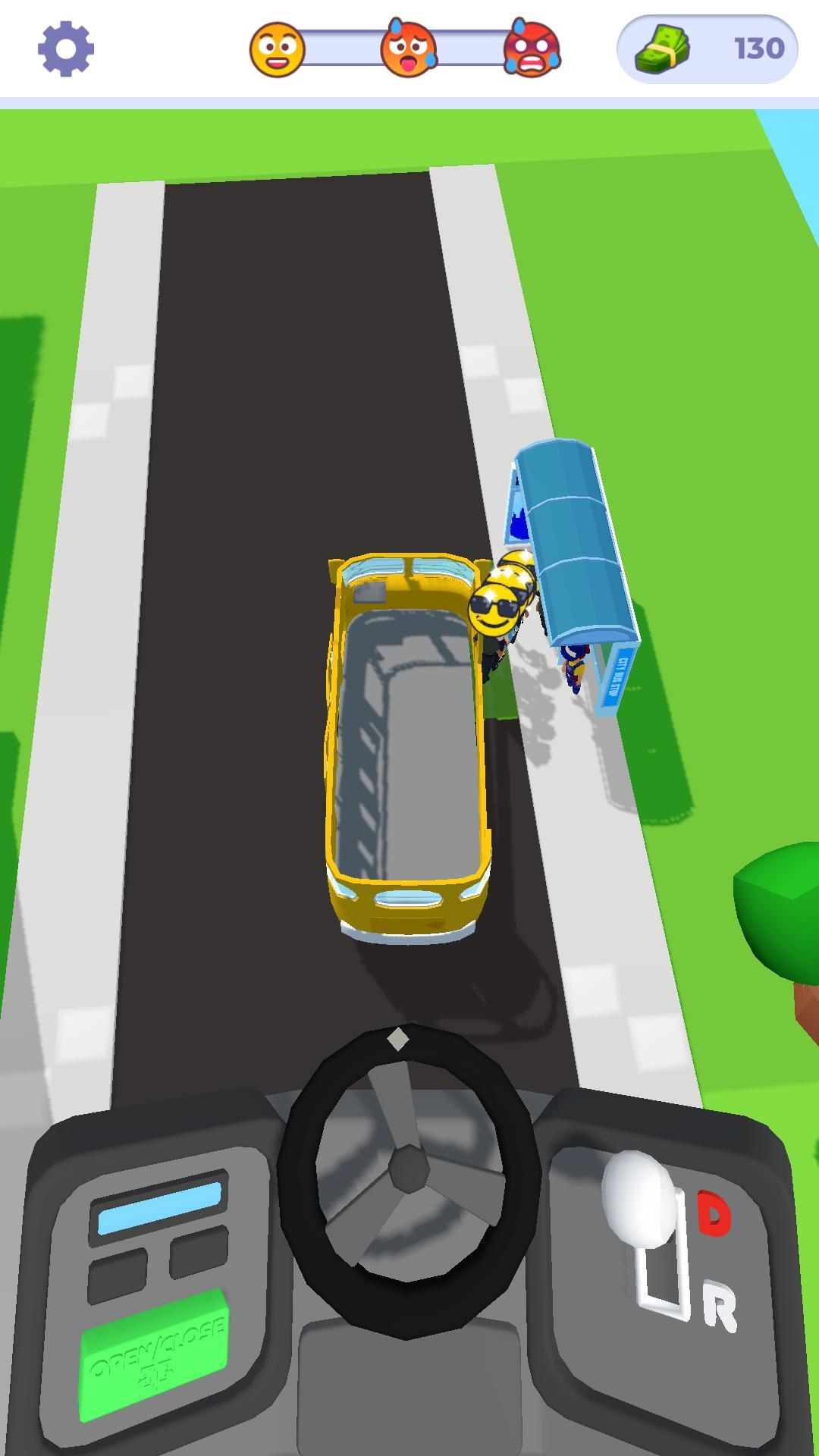Viewport: 819px width, 1456px height.
Task: Tap the cash balance showing 130
Action: [707, 49]
